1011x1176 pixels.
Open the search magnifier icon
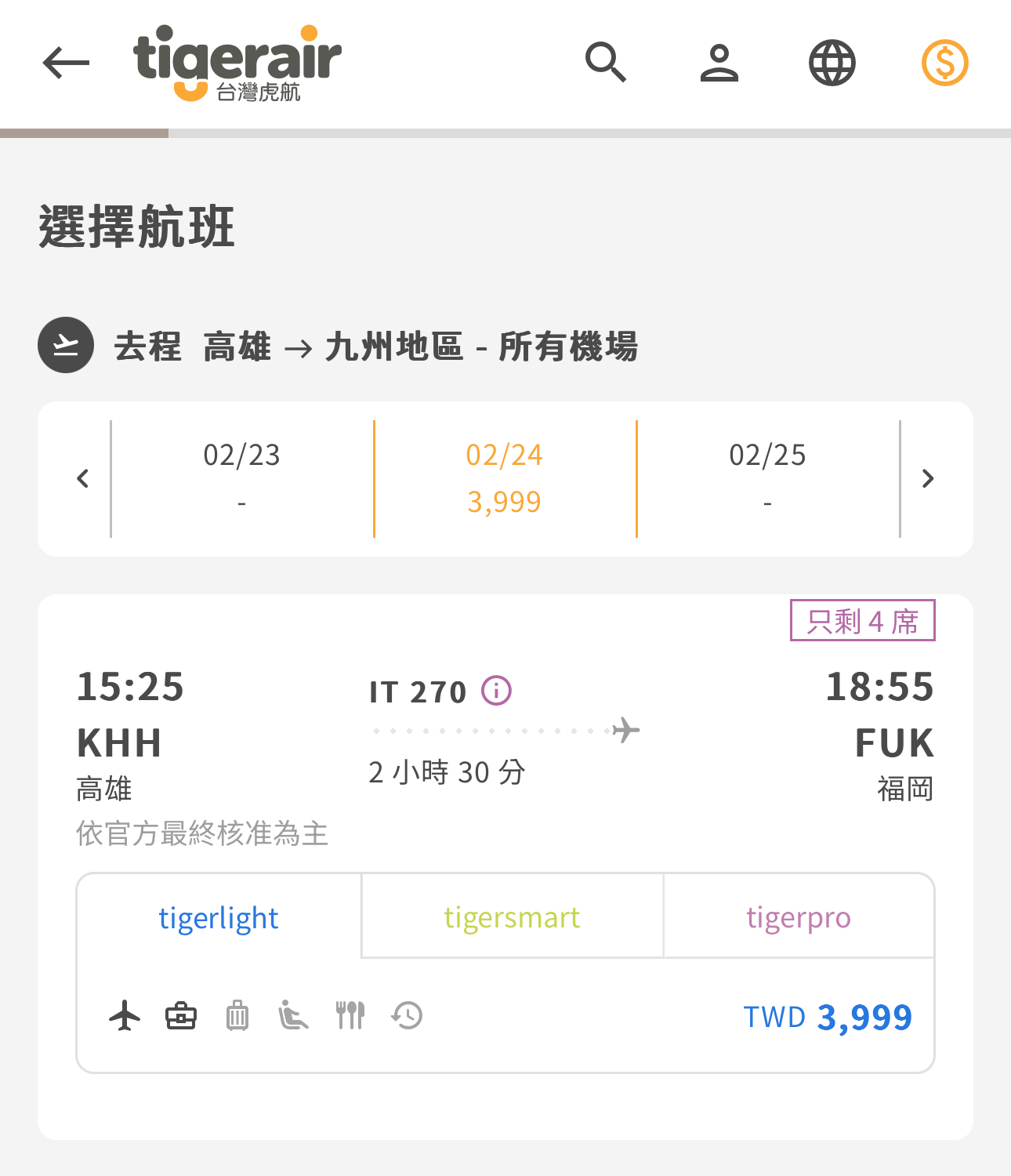tap(606, 63)
